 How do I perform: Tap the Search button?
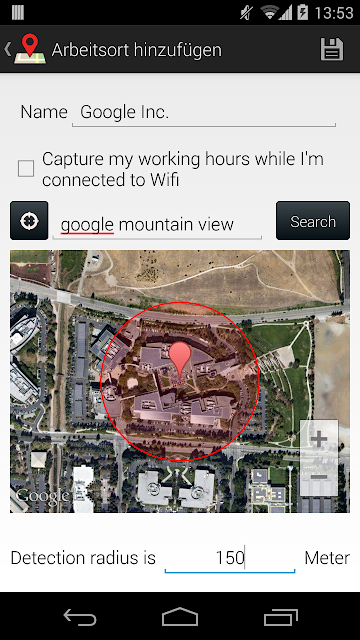pyautogui.click(x=313, y=220)
